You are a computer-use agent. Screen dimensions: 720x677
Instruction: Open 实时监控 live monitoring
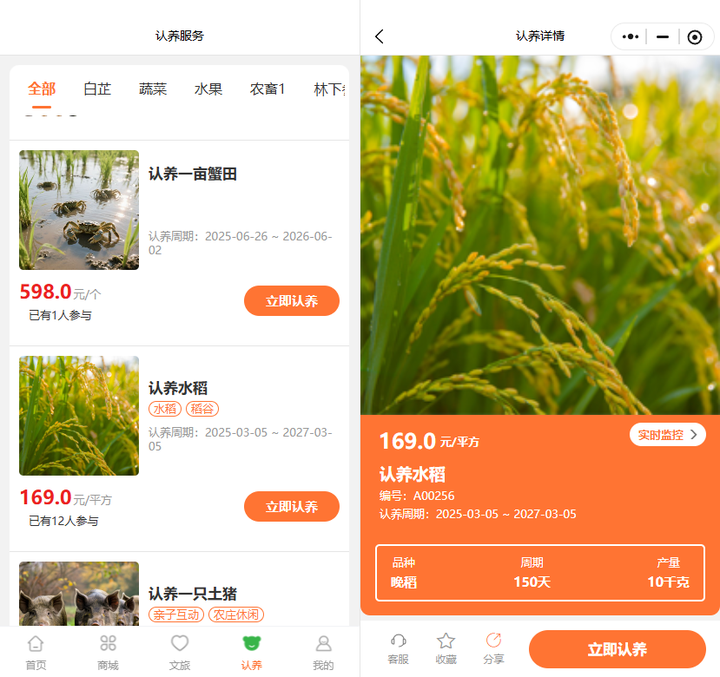667,434
